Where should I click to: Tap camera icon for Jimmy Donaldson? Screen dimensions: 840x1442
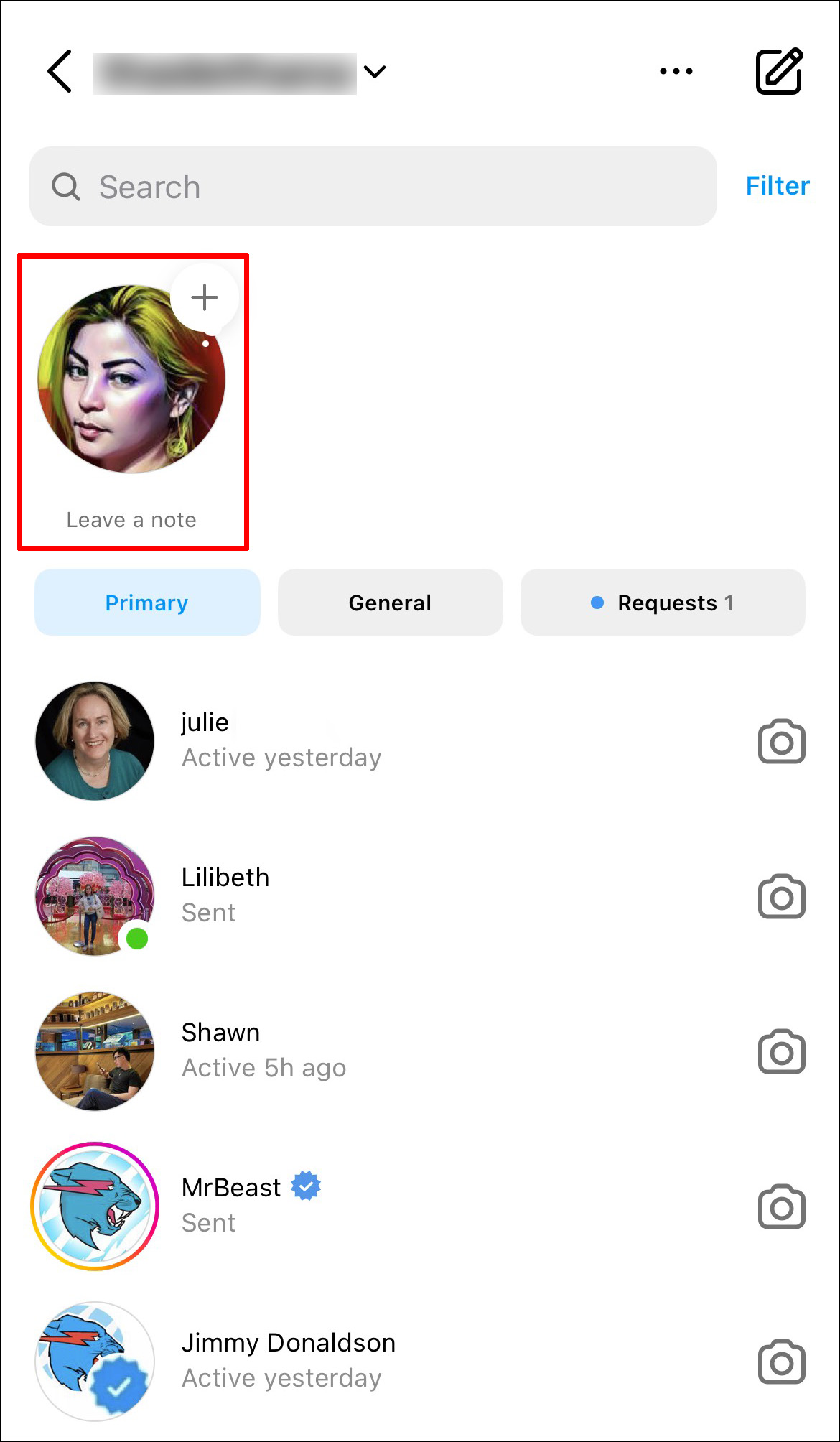point(781,1362)
